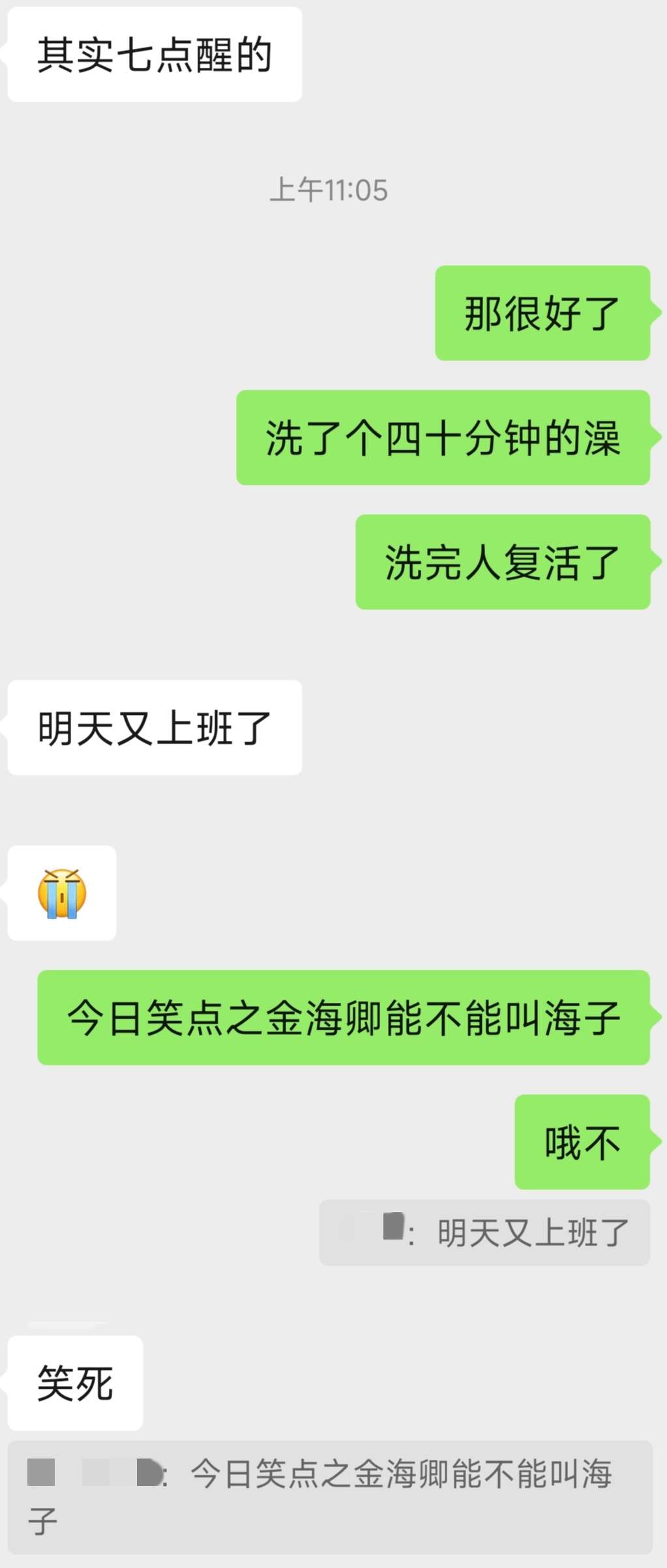Viewport: 667px width, 1568px height.
Task: Open quoted message 明天又上班了 under 哦不
Action: [x=484, y=1232]
